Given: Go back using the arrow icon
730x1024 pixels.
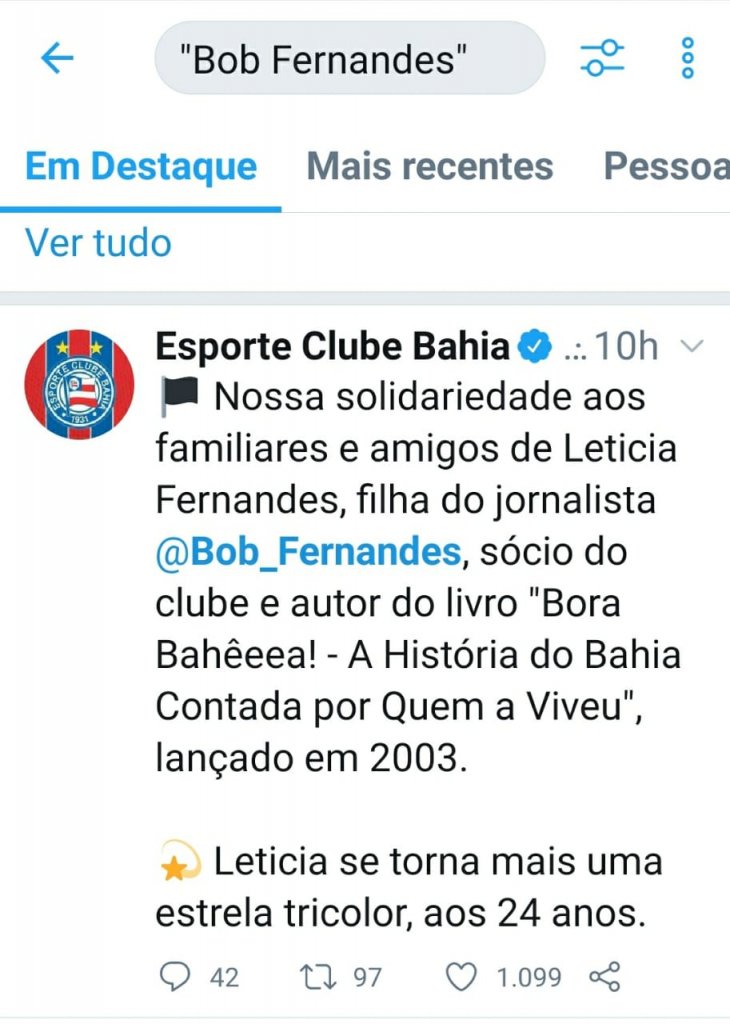Looking at the screenshot, I should point(57,59).
